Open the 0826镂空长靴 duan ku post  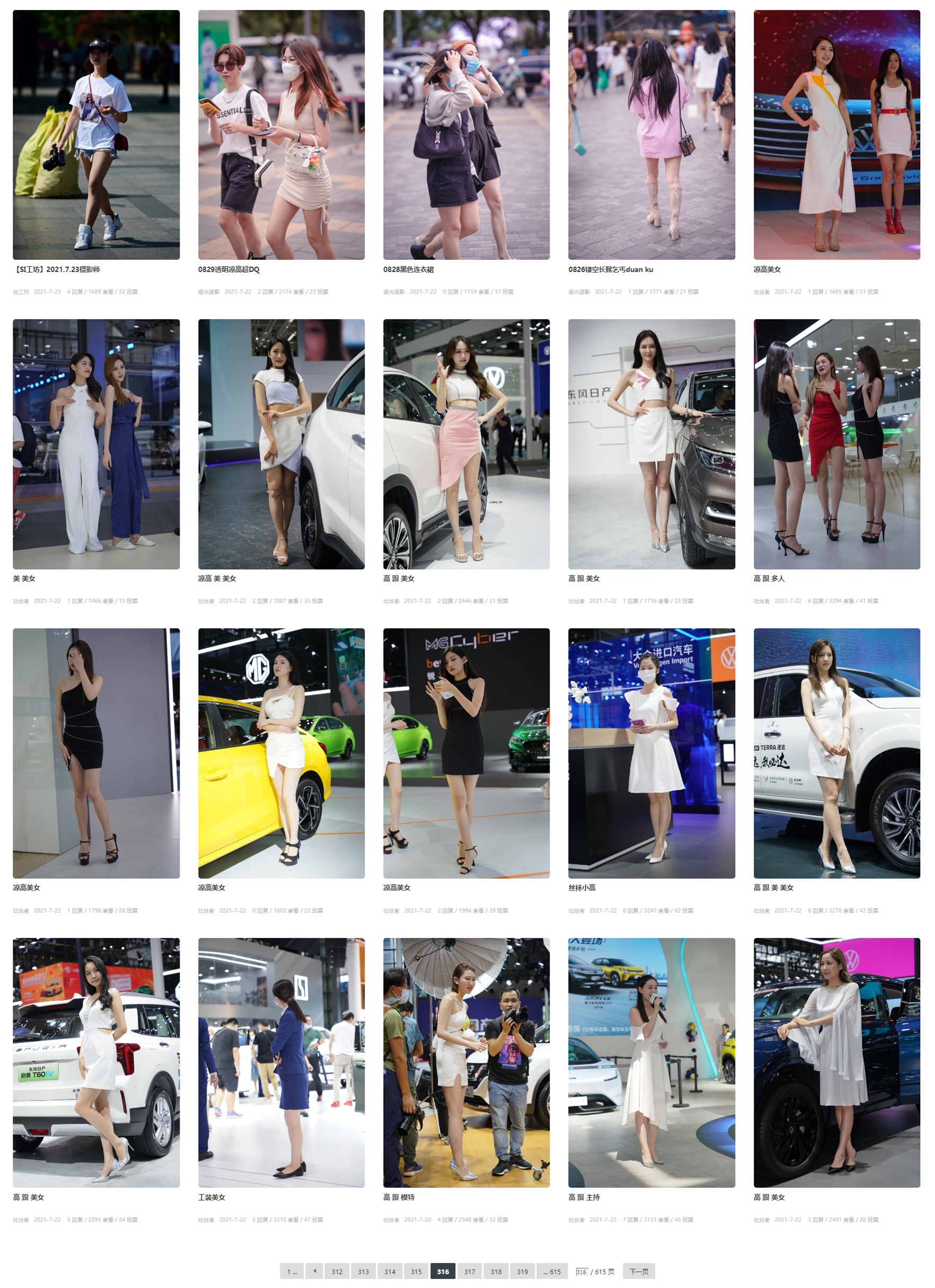[x=610, y=269]
